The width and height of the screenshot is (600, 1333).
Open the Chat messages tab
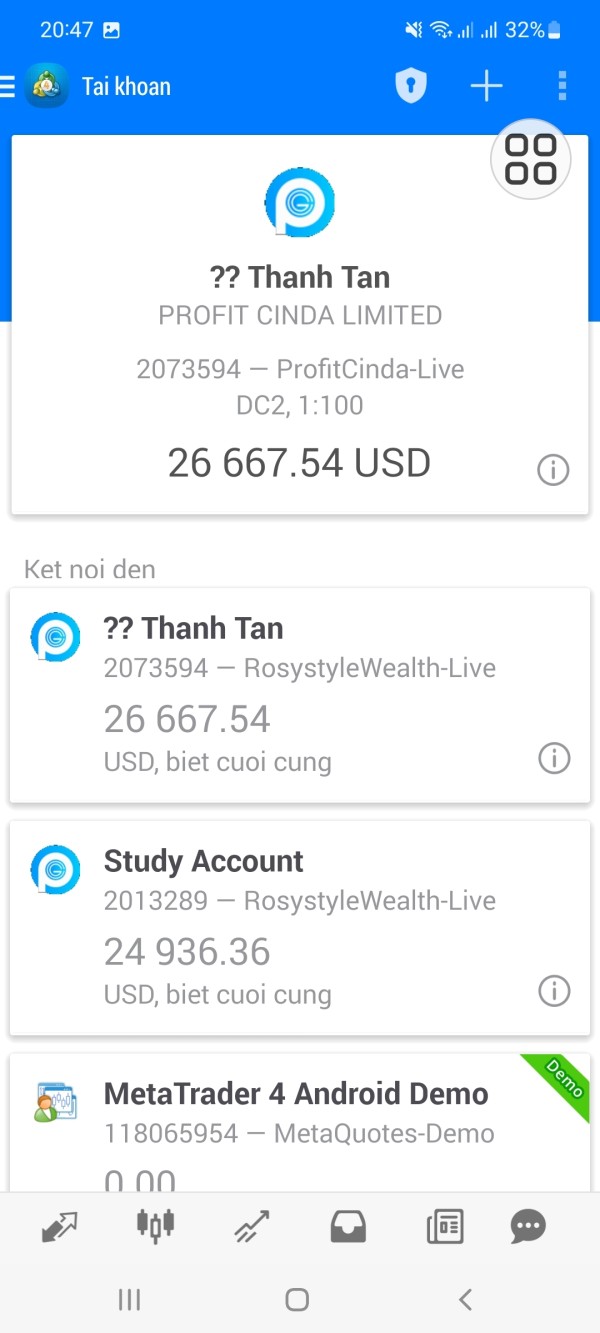[x=528, y=1227]
